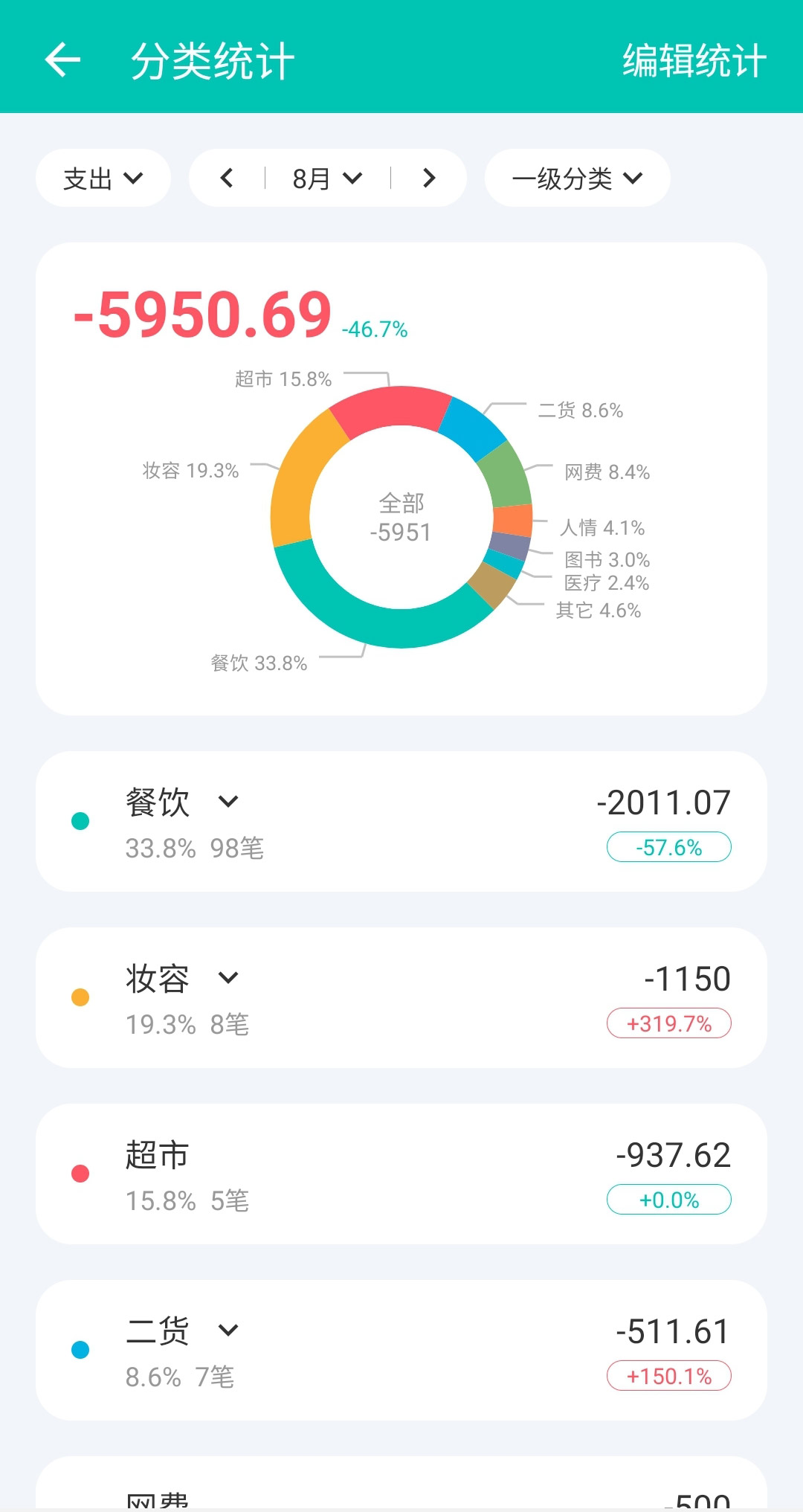Click the red dot beside 超市
The image size is (803, 1512).
coord(80,1173)
